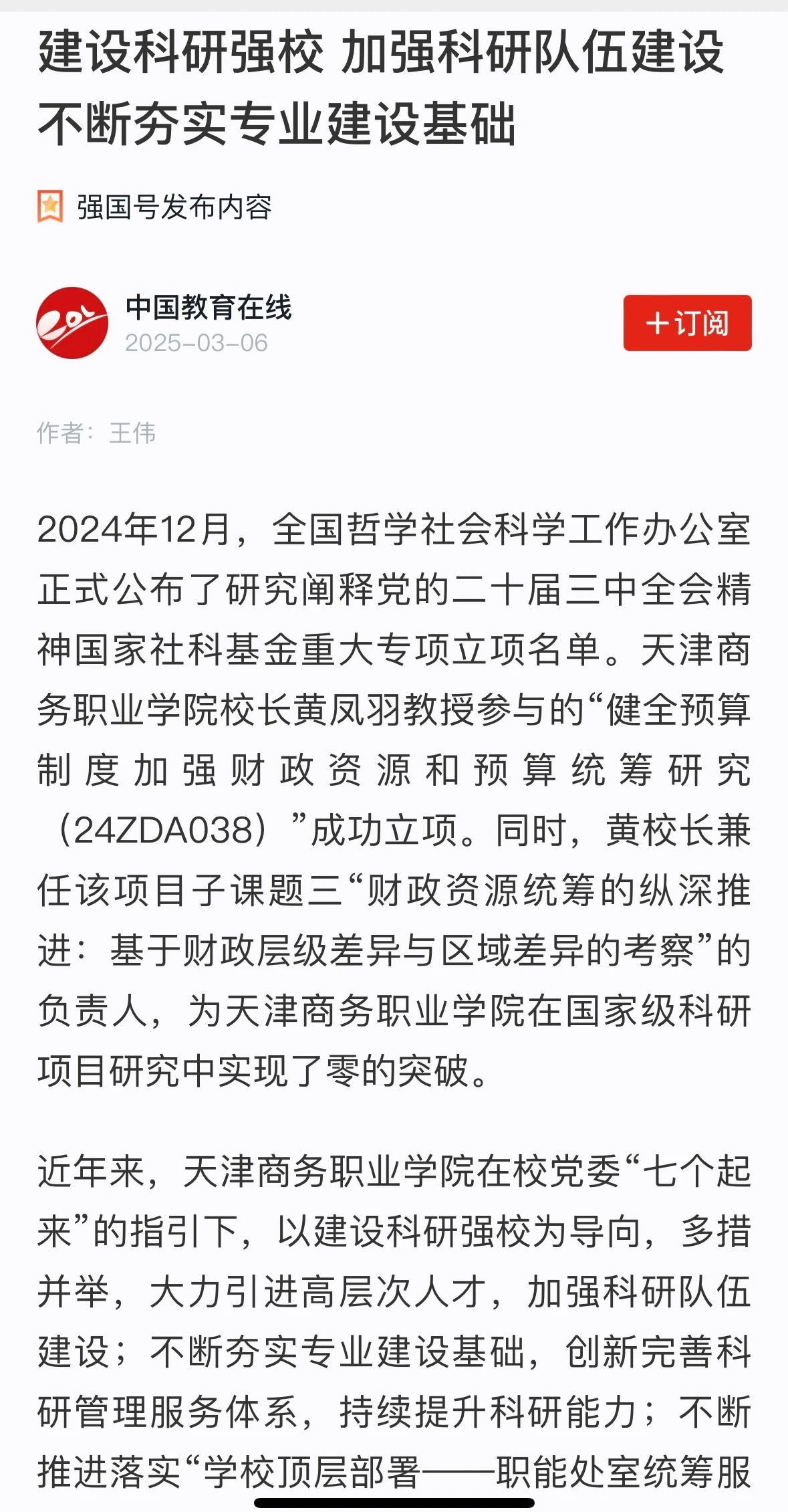
Task: Open the 中国教育在线 publisher profile
Action: [208, 308]
